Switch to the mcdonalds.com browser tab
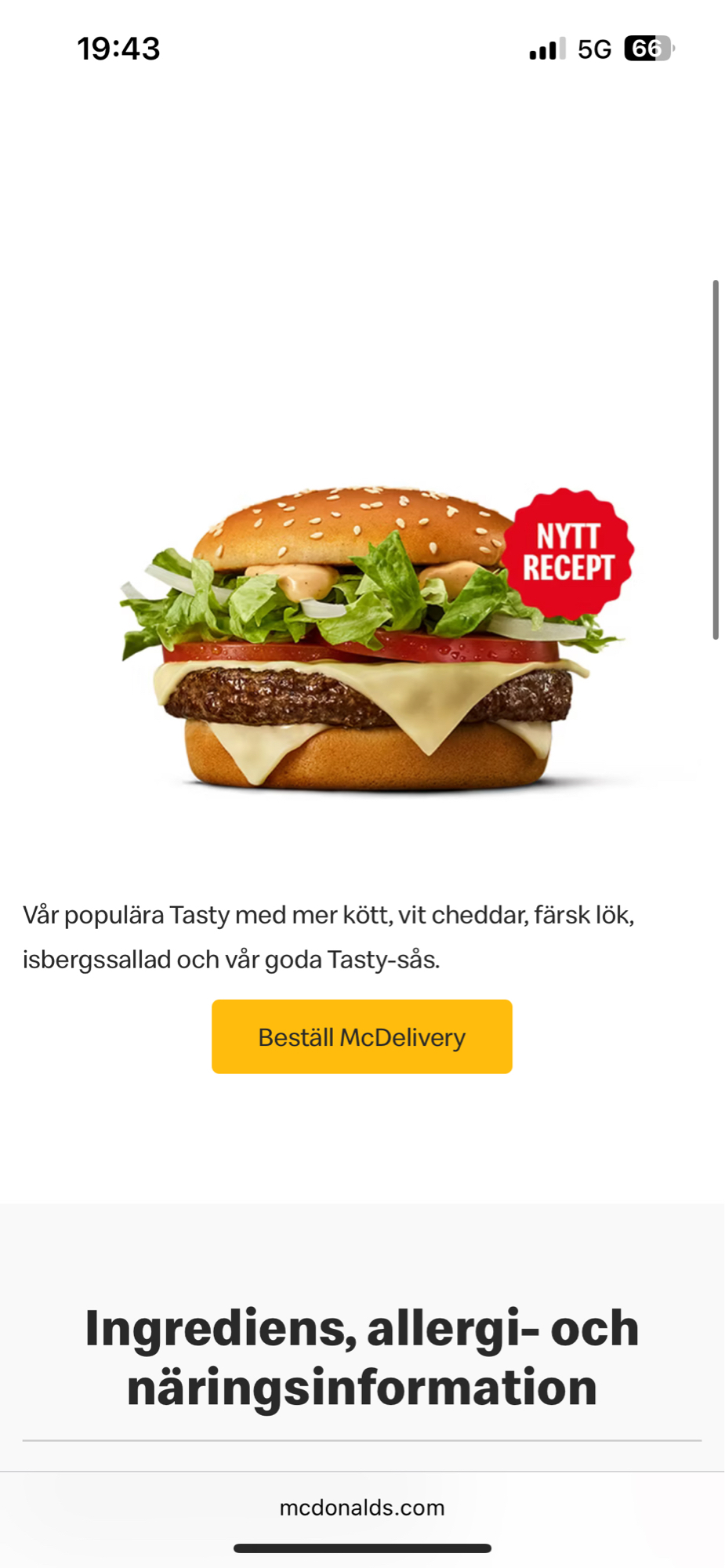The width and height of the screenshot is (725, 1568). tap(362, 1507)
